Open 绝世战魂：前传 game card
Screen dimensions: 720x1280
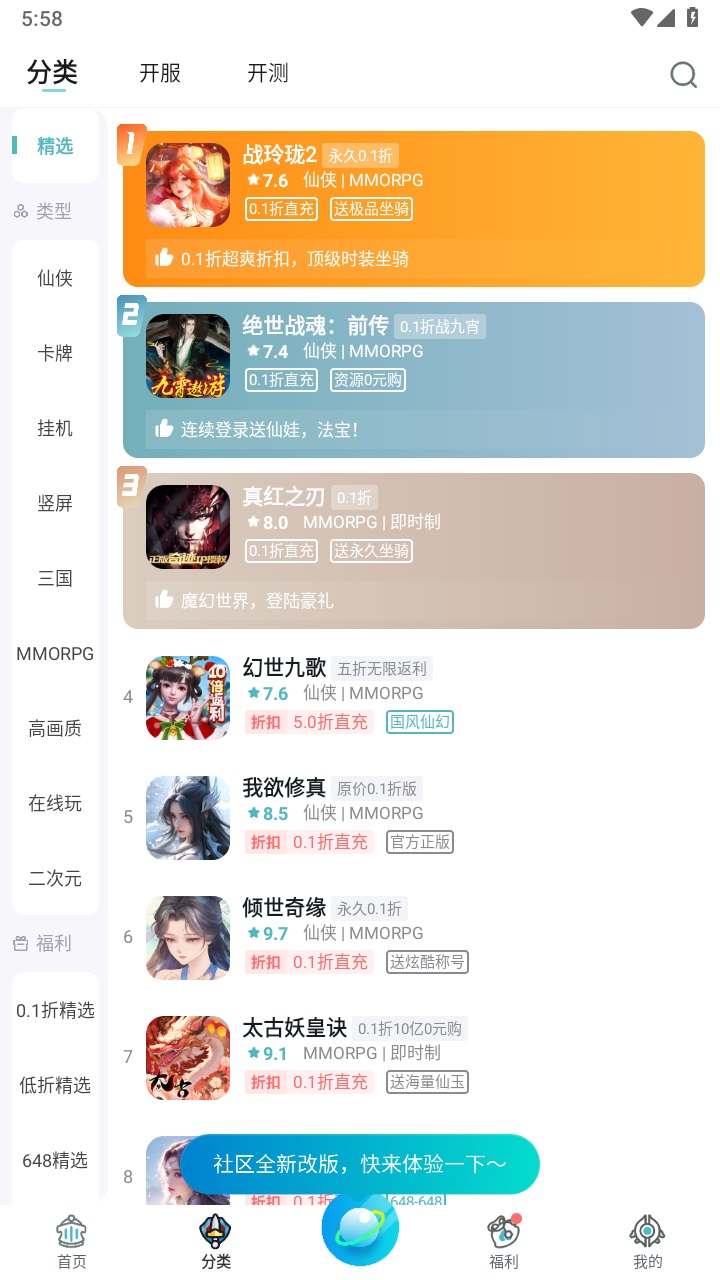pyautogui.click(x=414, y=380)
